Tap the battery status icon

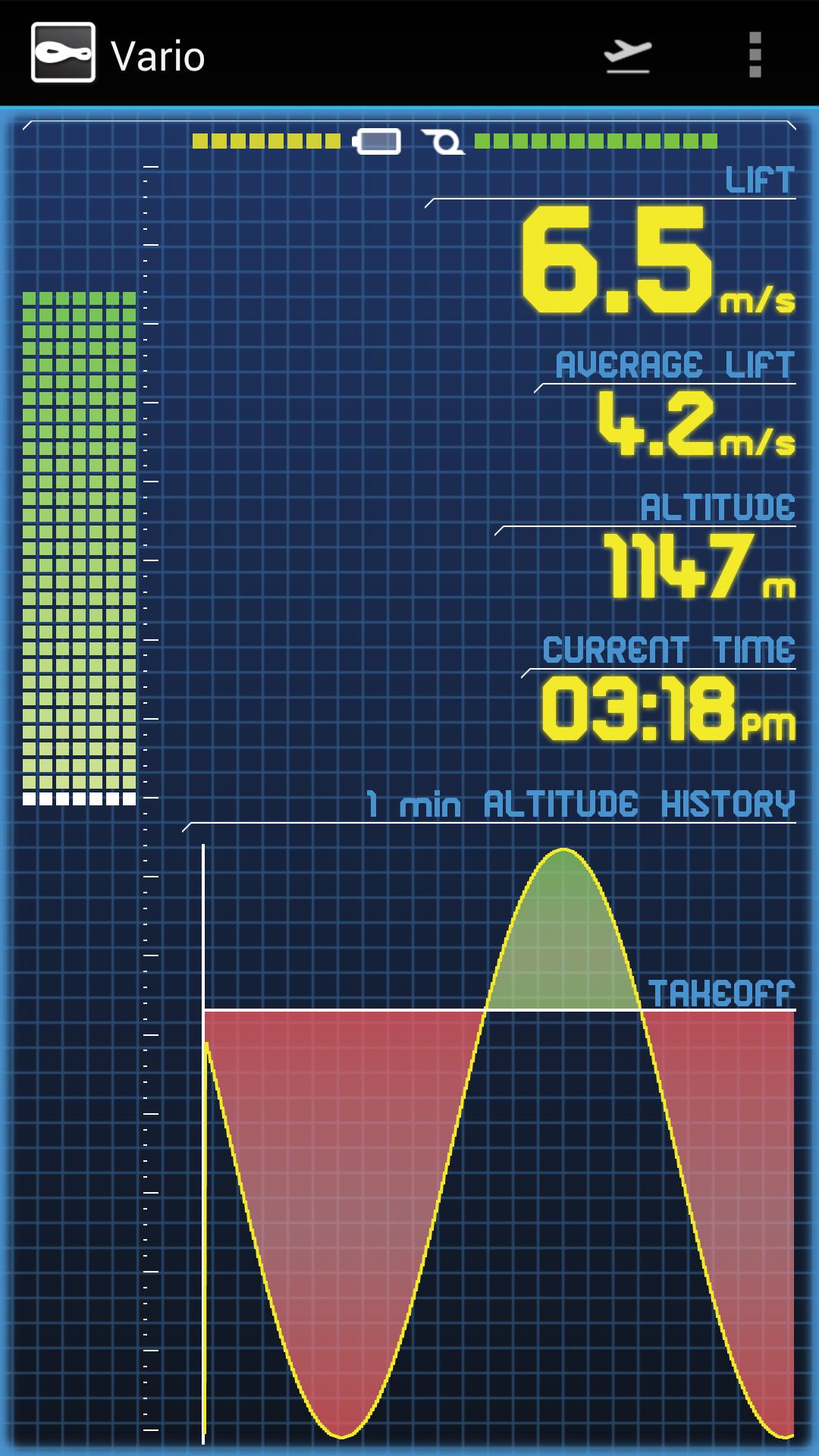click(x=378, y=143)
